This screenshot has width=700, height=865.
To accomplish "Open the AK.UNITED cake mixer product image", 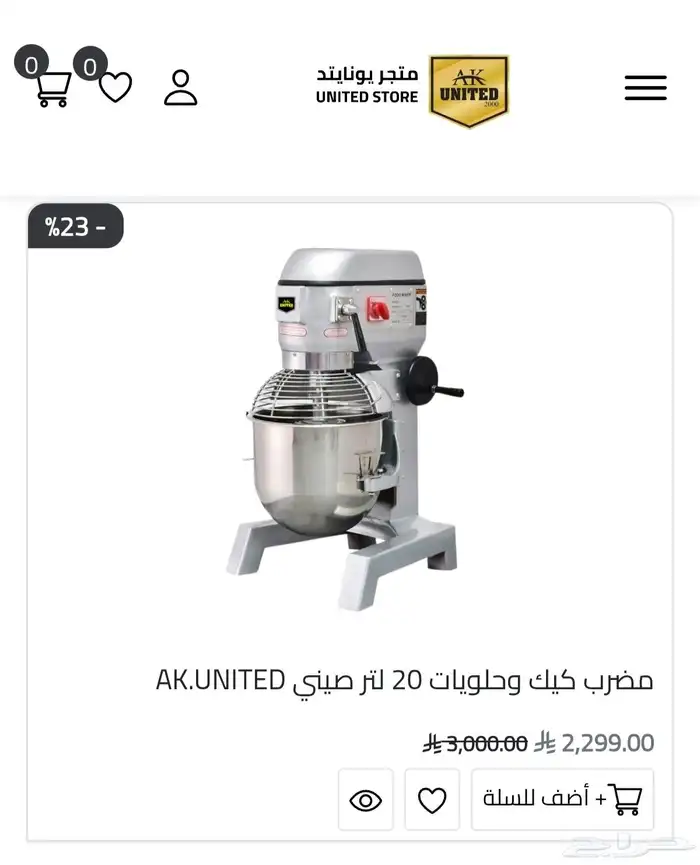I will pyautogui.click(x=350, y=430).
